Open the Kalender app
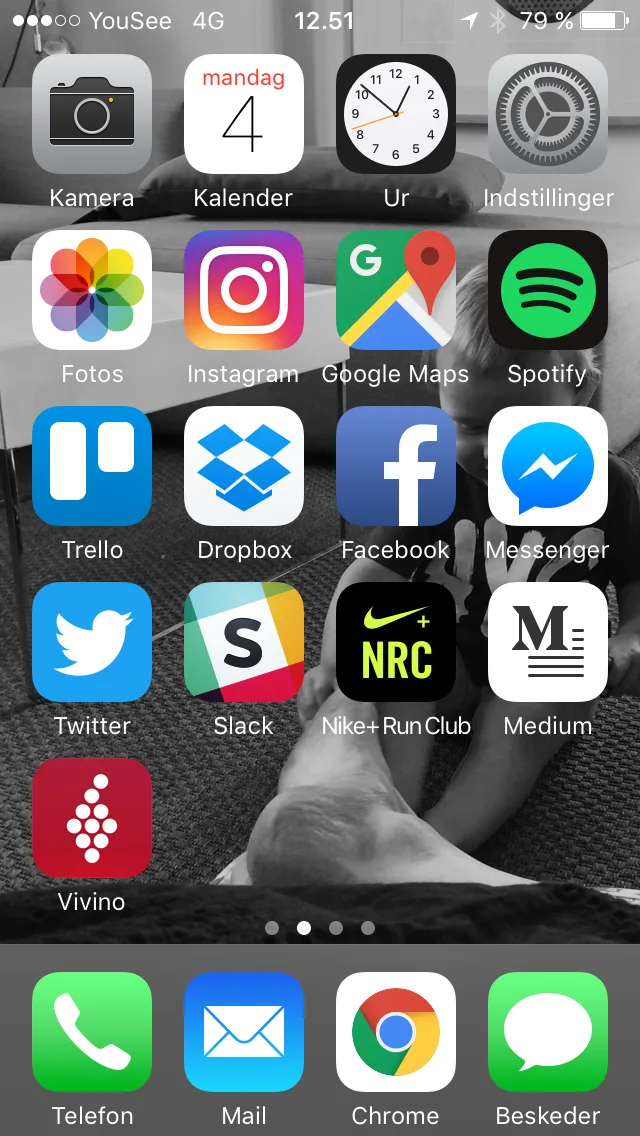The image size is (640, 1136). tap(244, 114)
